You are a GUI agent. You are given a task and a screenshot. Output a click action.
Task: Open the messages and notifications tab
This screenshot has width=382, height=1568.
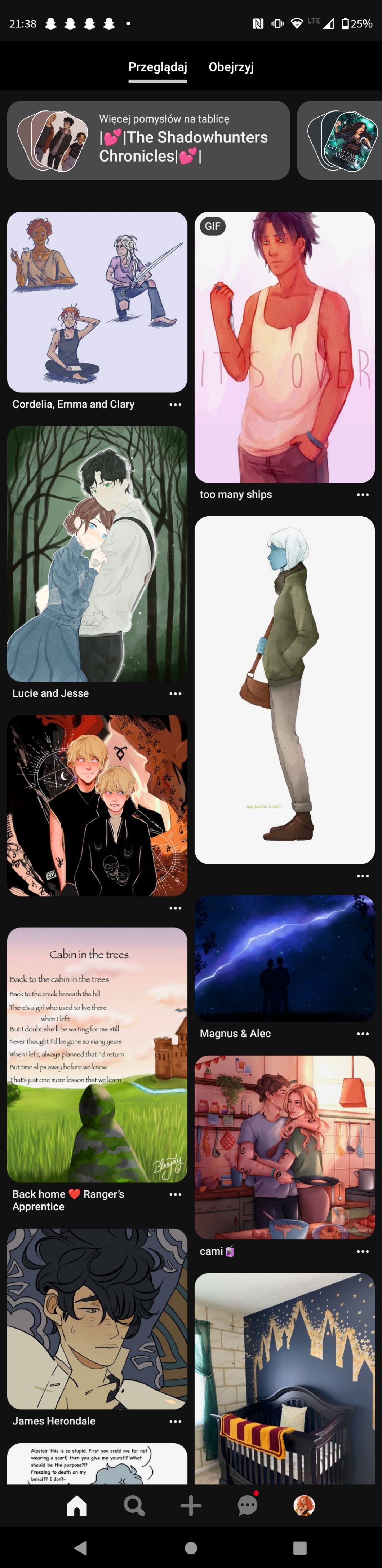[x=247, y=1505]
